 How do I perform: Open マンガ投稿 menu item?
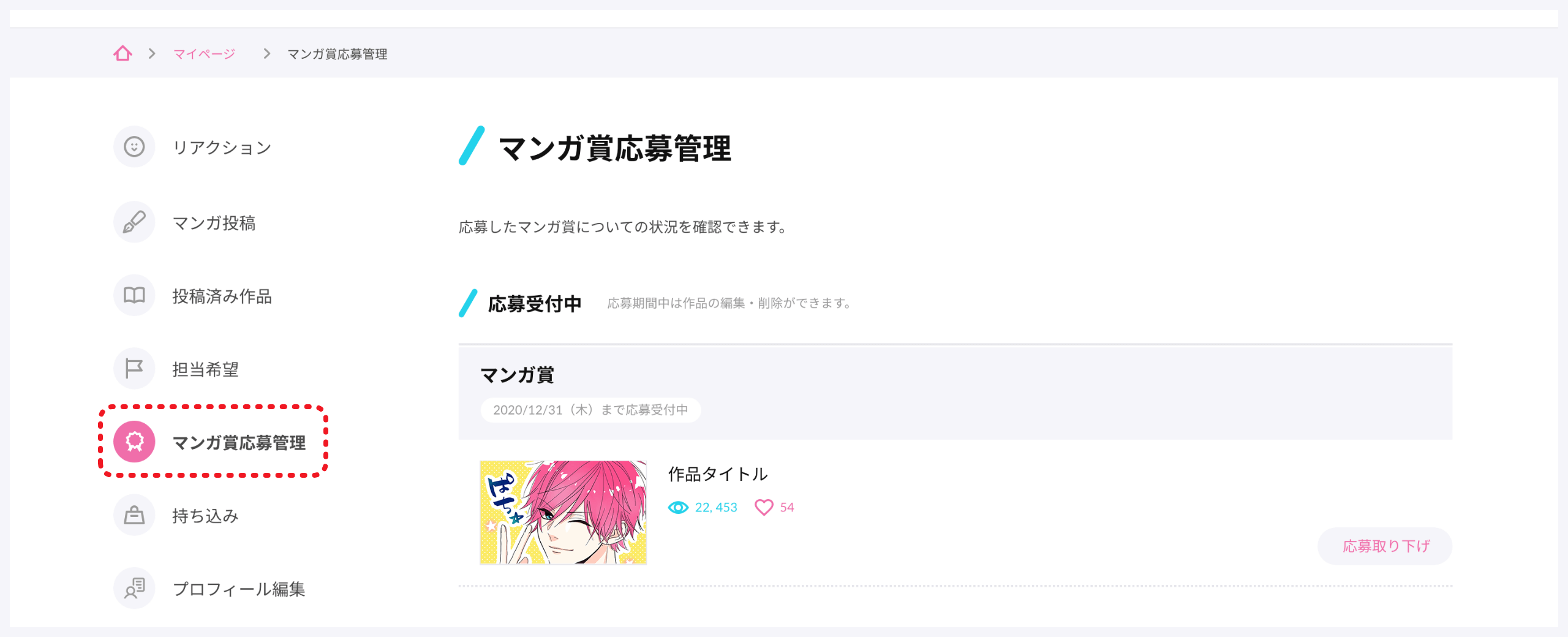click(x=213, y=223)
